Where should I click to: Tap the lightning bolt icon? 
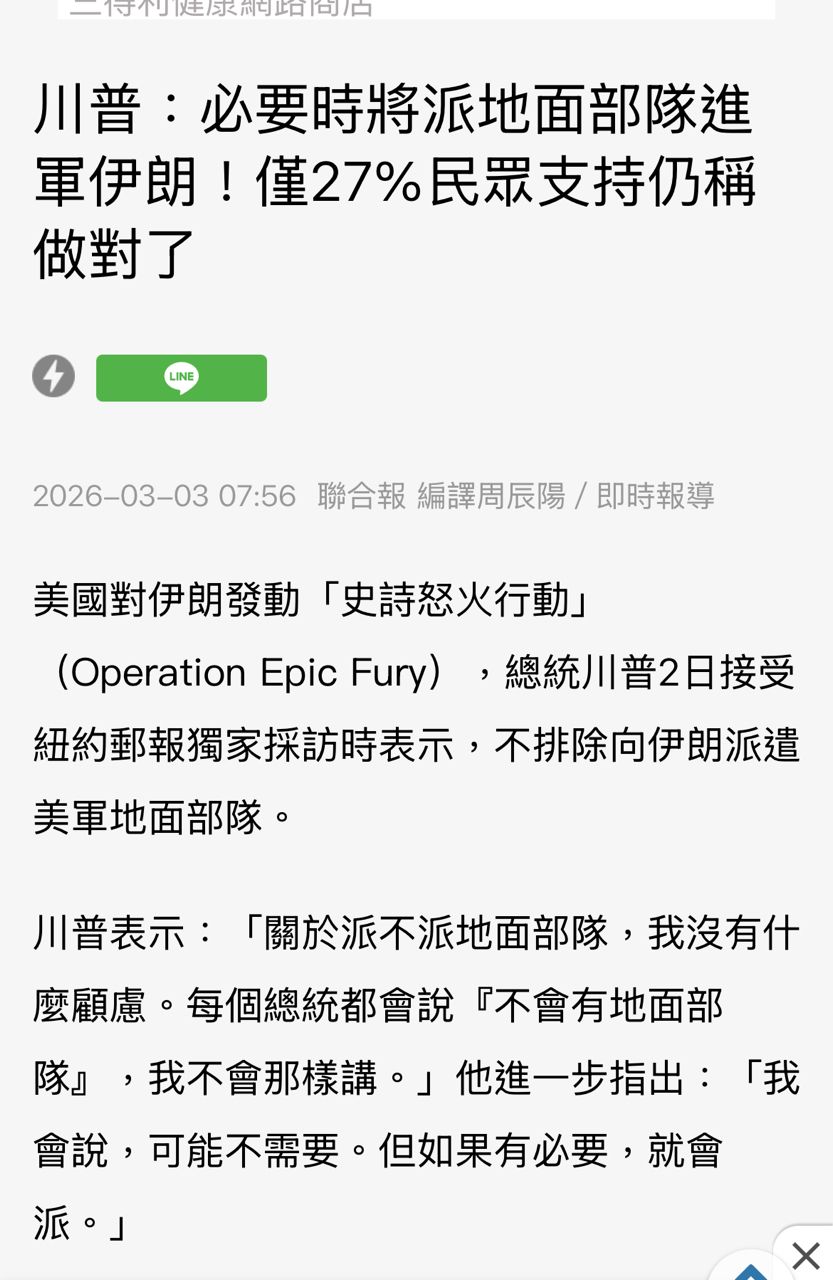[54, 377]
